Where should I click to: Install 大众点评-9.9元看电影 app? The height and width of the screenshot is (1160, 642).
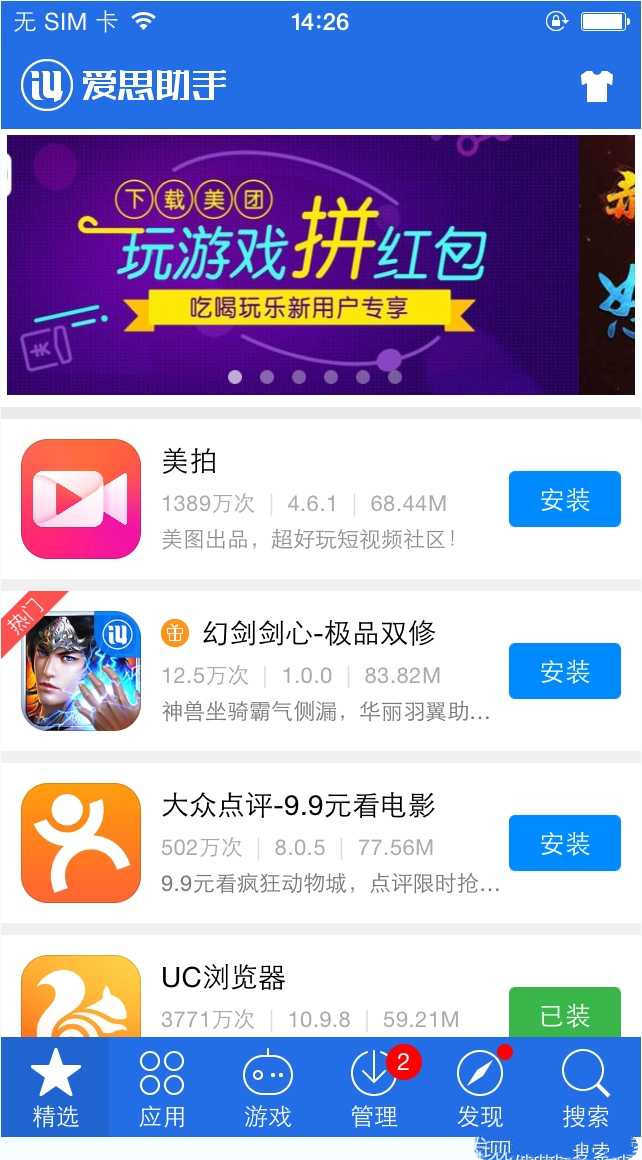pos(564,843)
